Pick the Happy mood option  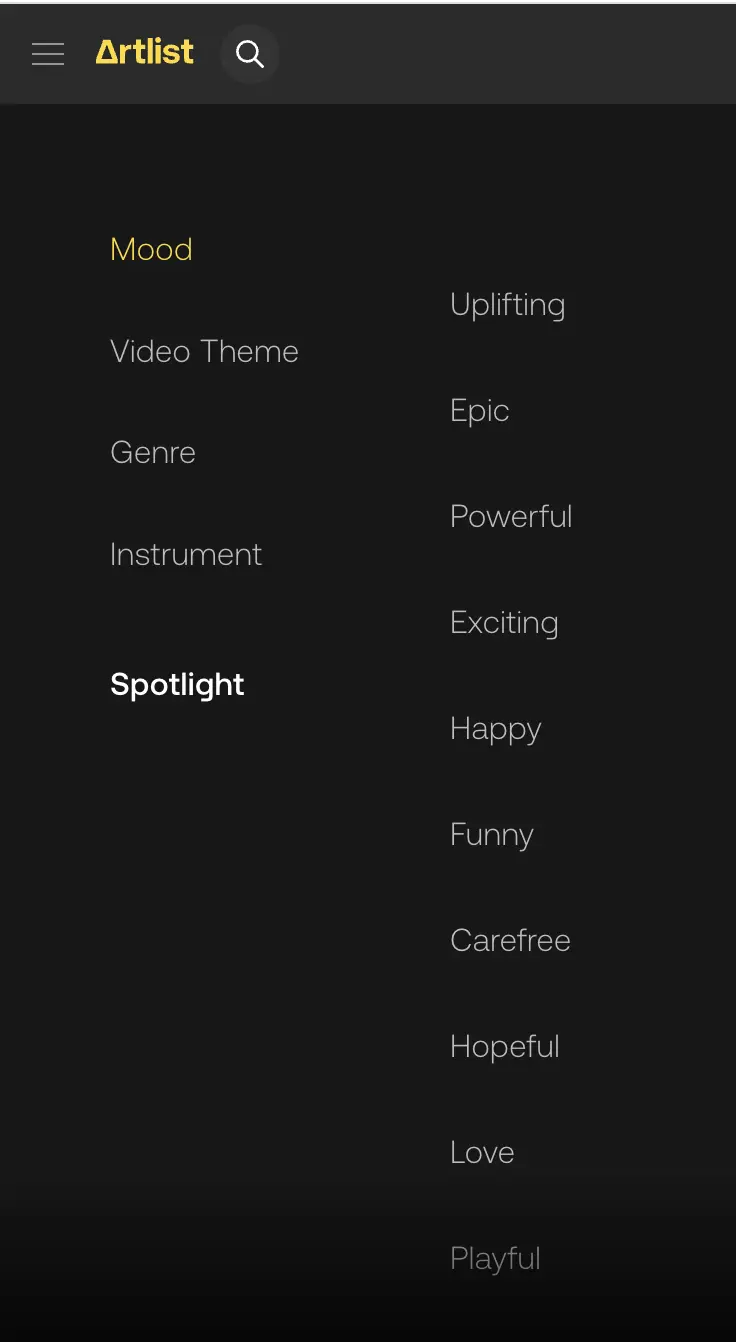coord(495,729)
